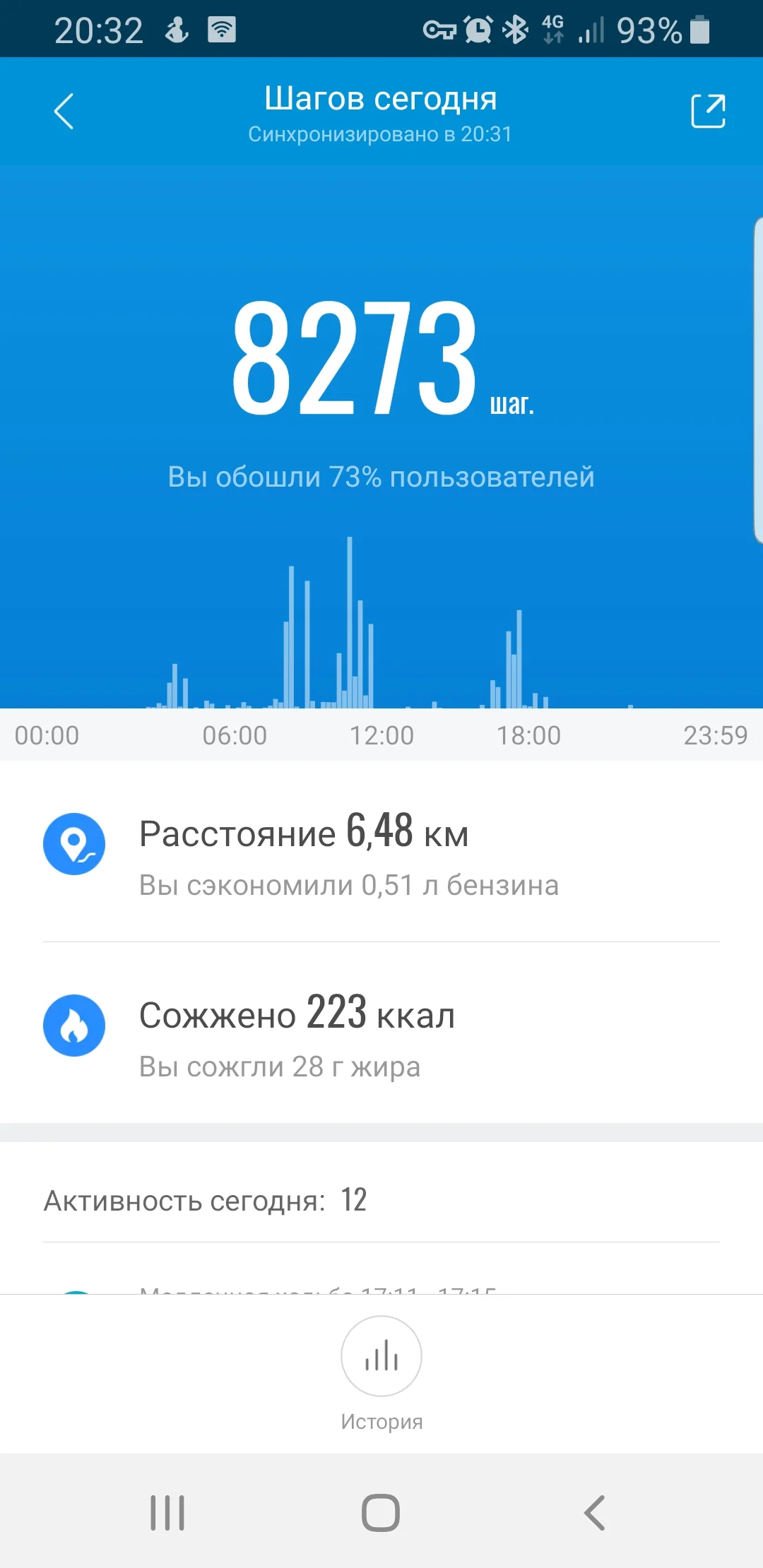Tap the recent apps navigation button
This screenshot has height=1568, width=763.
[x=167, y=1514]
